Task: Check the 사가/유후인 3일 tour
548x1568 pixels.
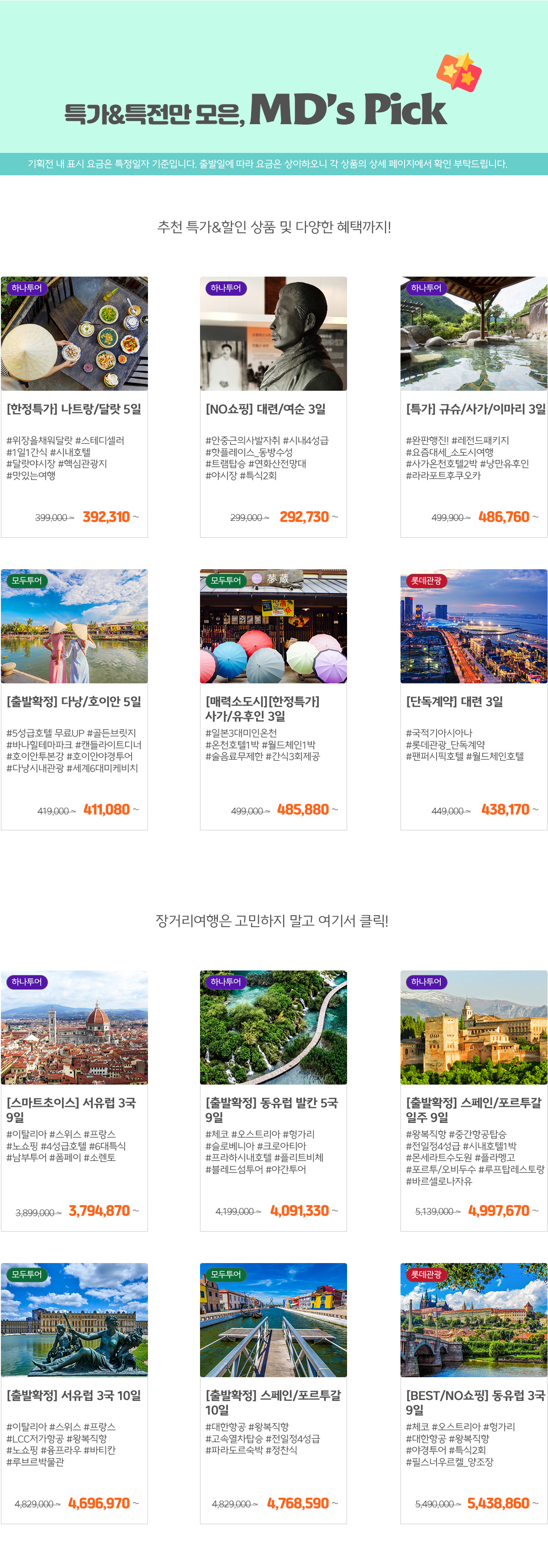Action: click(273, 708)
